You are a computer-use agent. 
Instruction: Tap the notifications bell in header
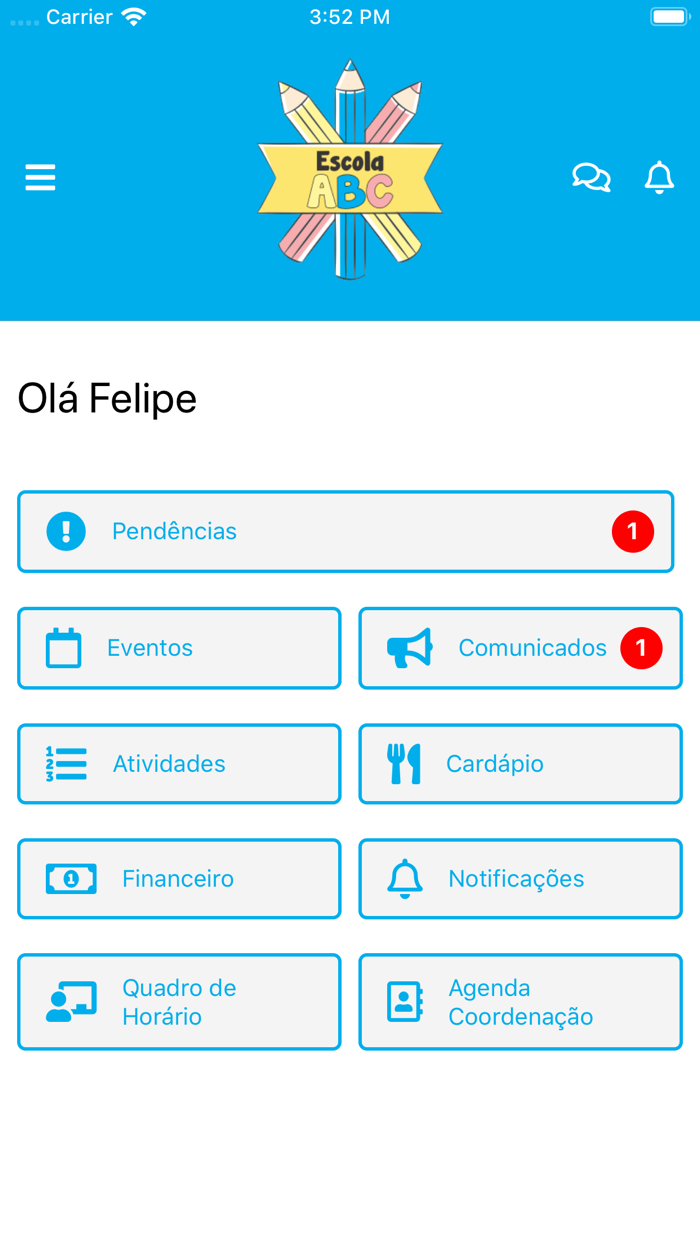659,178
